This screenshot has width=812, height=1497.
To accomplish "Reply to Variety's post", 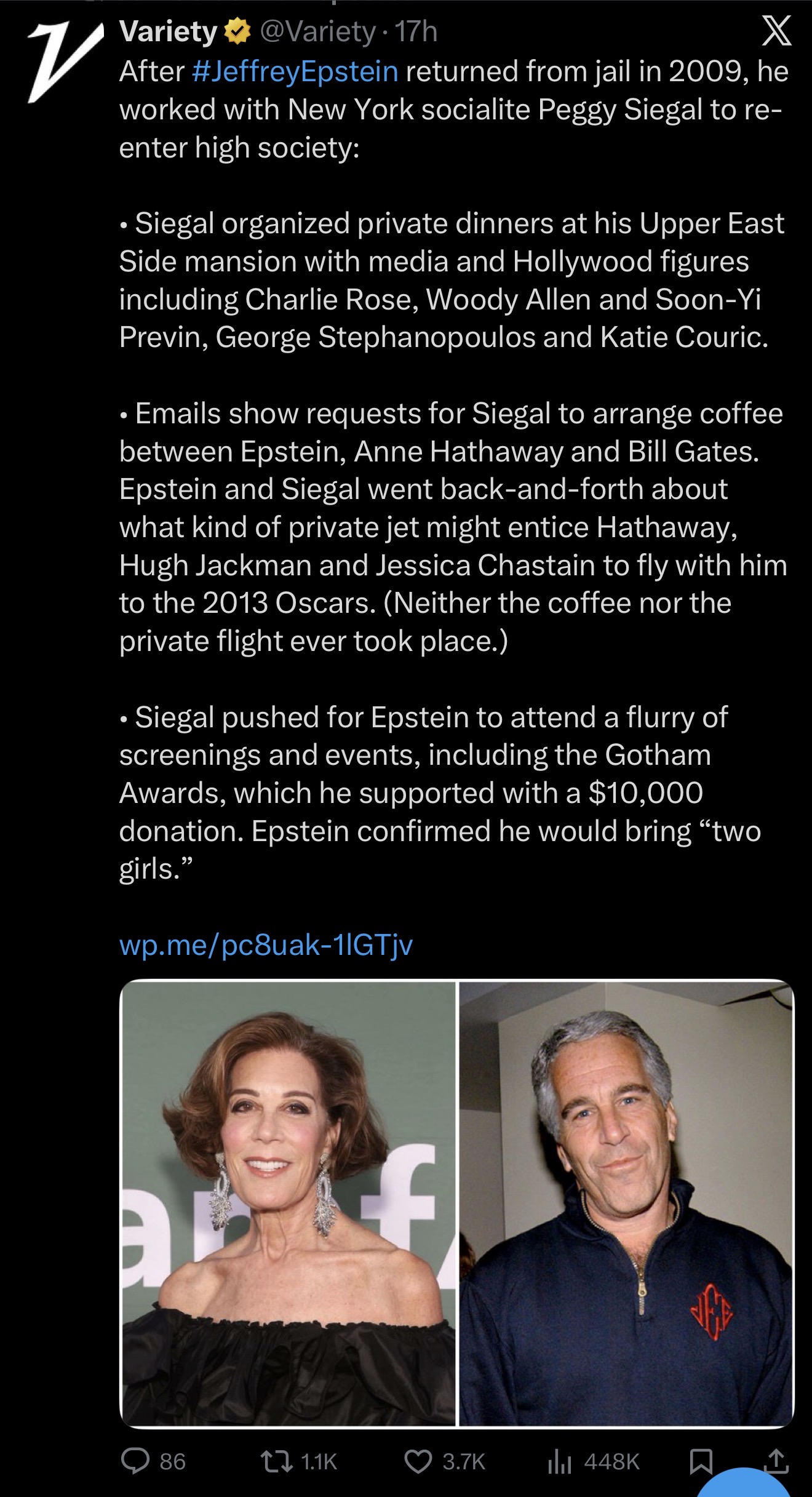I will (135, 1461).
